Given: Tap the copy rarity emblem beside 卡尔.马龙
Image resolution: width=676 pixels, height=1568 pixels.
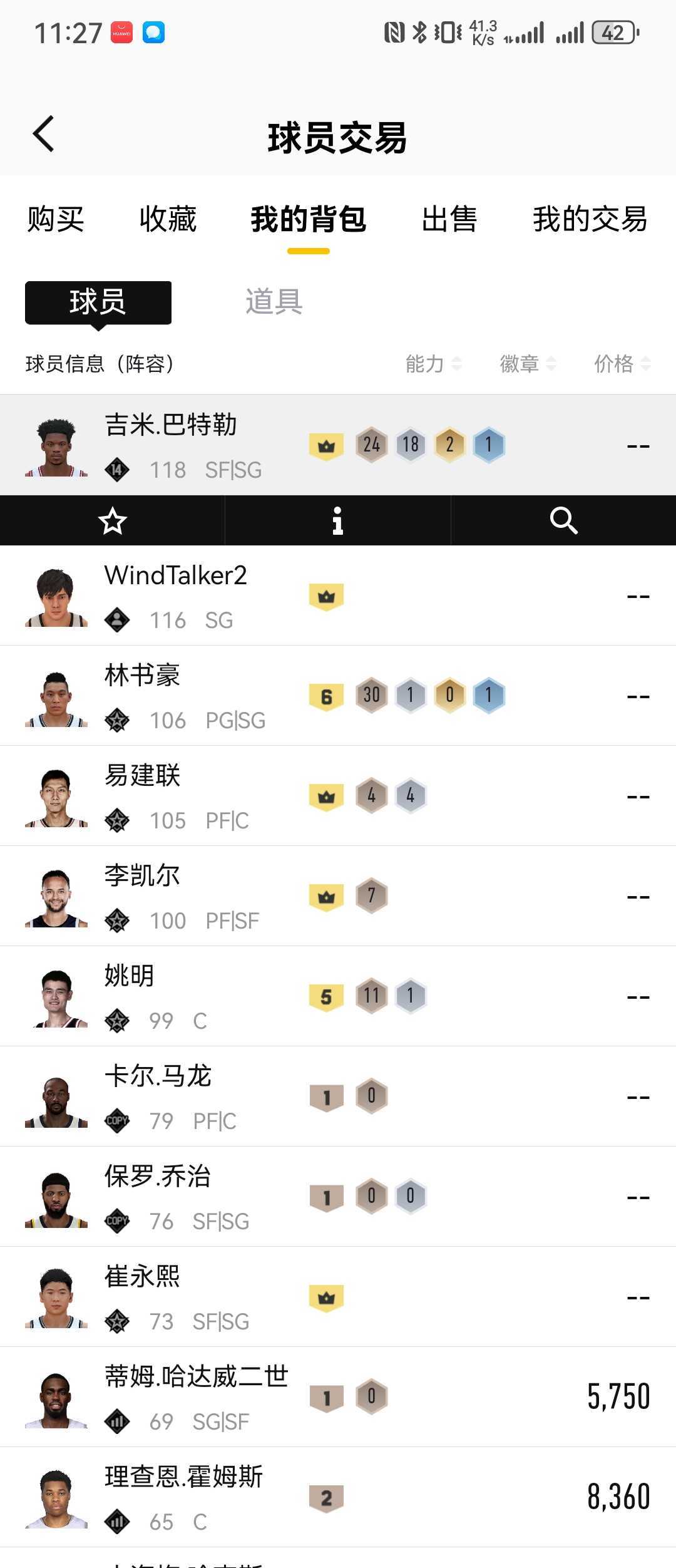Looking at the screenshot, I should [116, 1120].
